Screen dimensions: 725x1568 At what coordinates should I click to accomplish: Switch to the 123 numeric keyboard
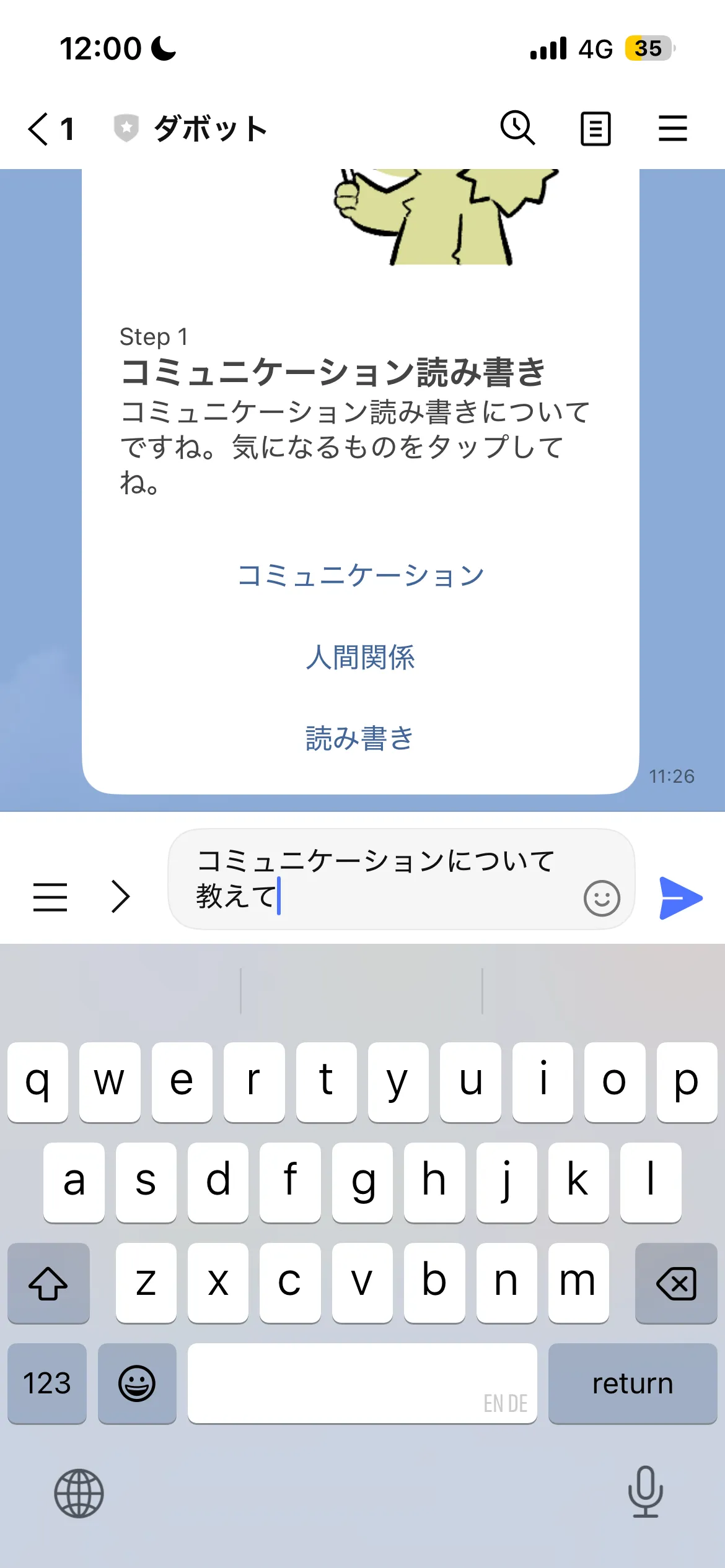coord(47,1383)
